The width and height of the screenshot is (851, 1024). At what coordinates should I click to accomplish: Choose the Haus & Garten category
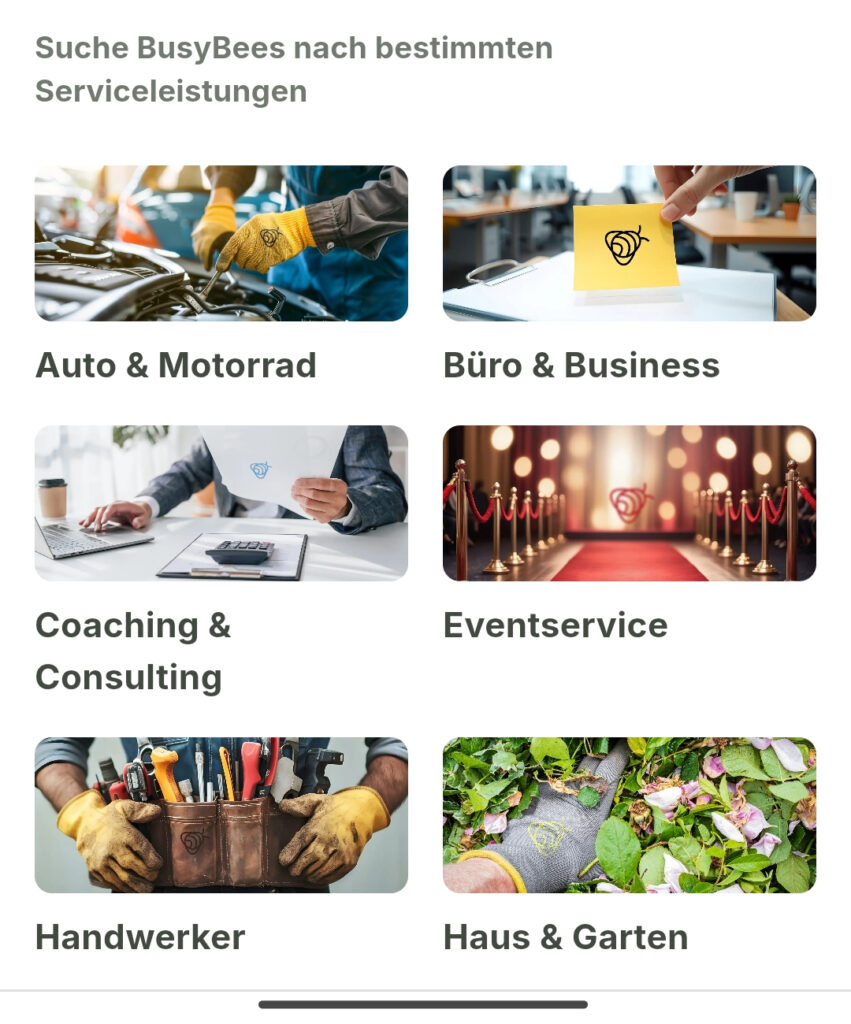[629, 815]
